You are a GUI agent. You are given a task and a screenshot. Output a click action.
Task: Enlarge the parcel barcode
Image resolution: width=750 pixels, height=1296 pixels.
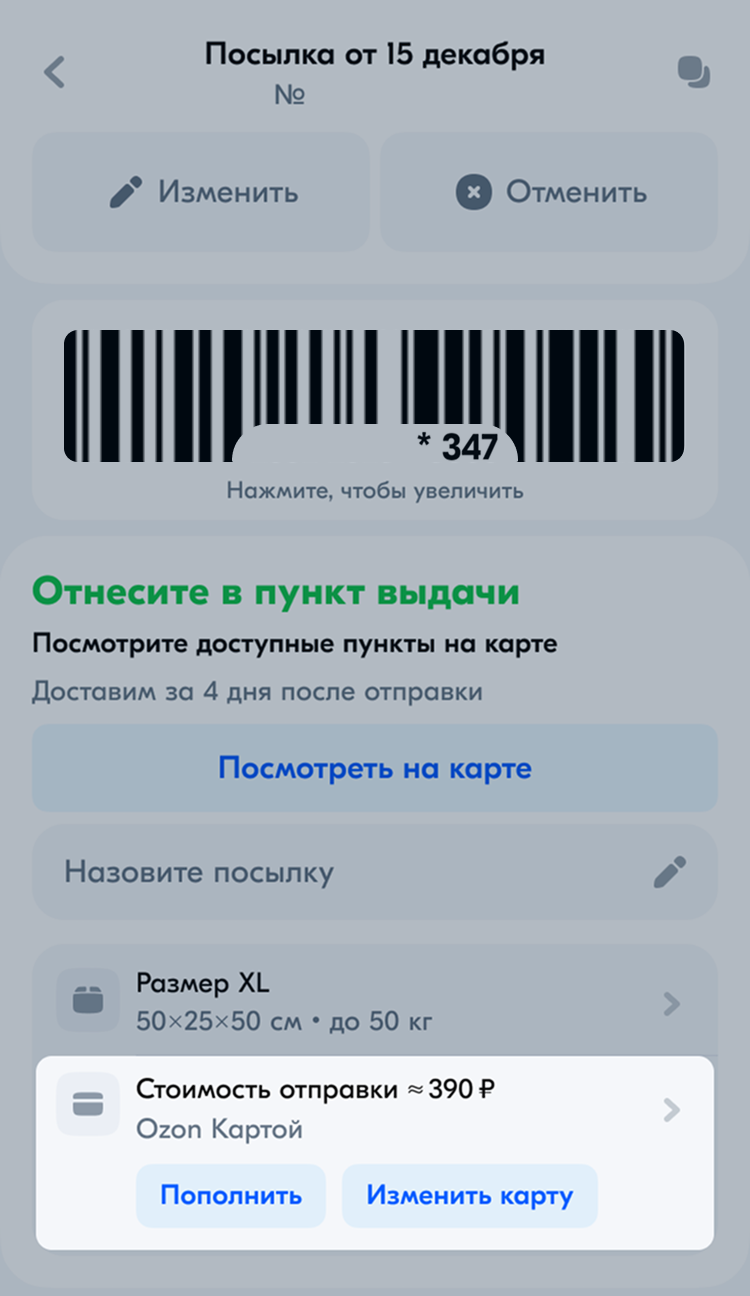[x=374, y=396]
